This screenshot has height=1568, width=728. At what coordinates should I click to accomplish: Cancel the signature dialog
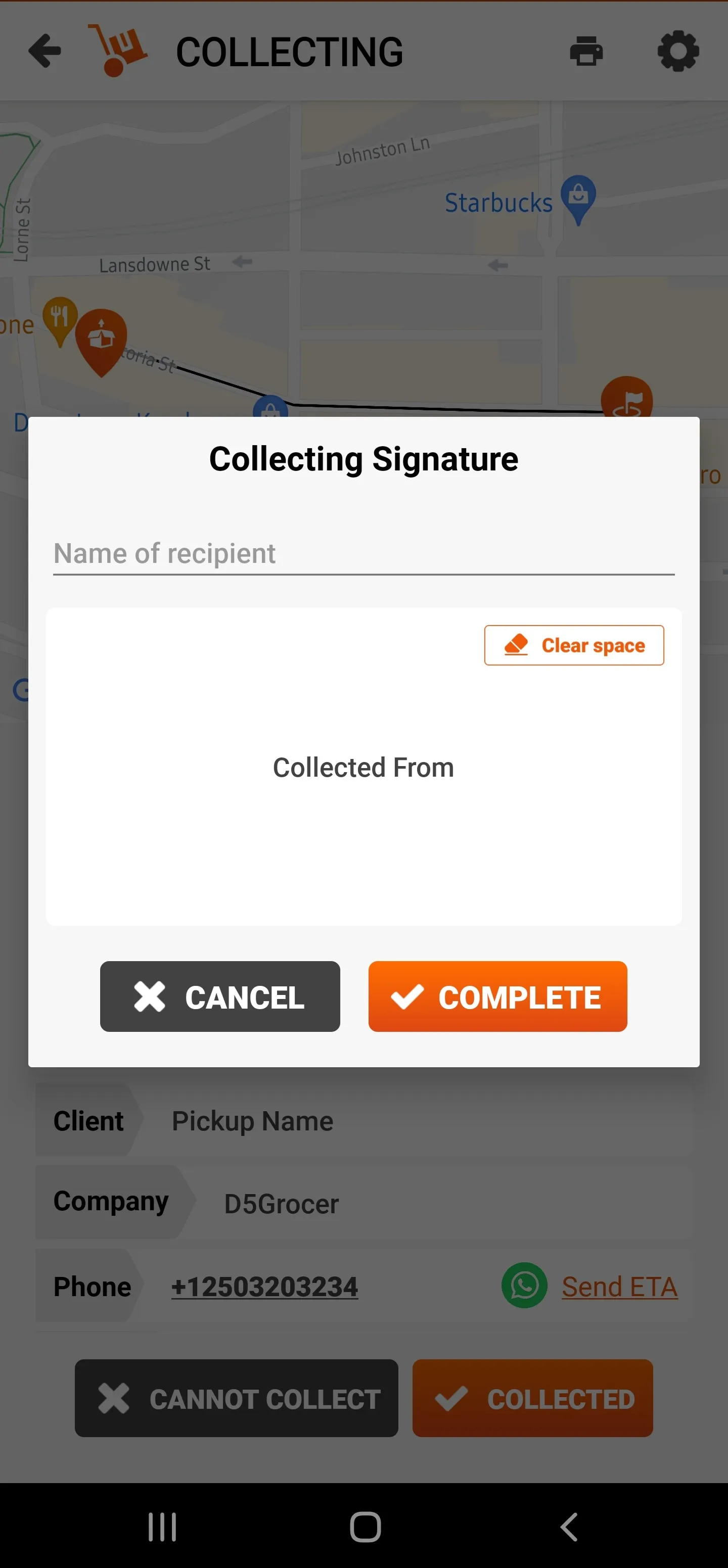click(x=220, y=996)
